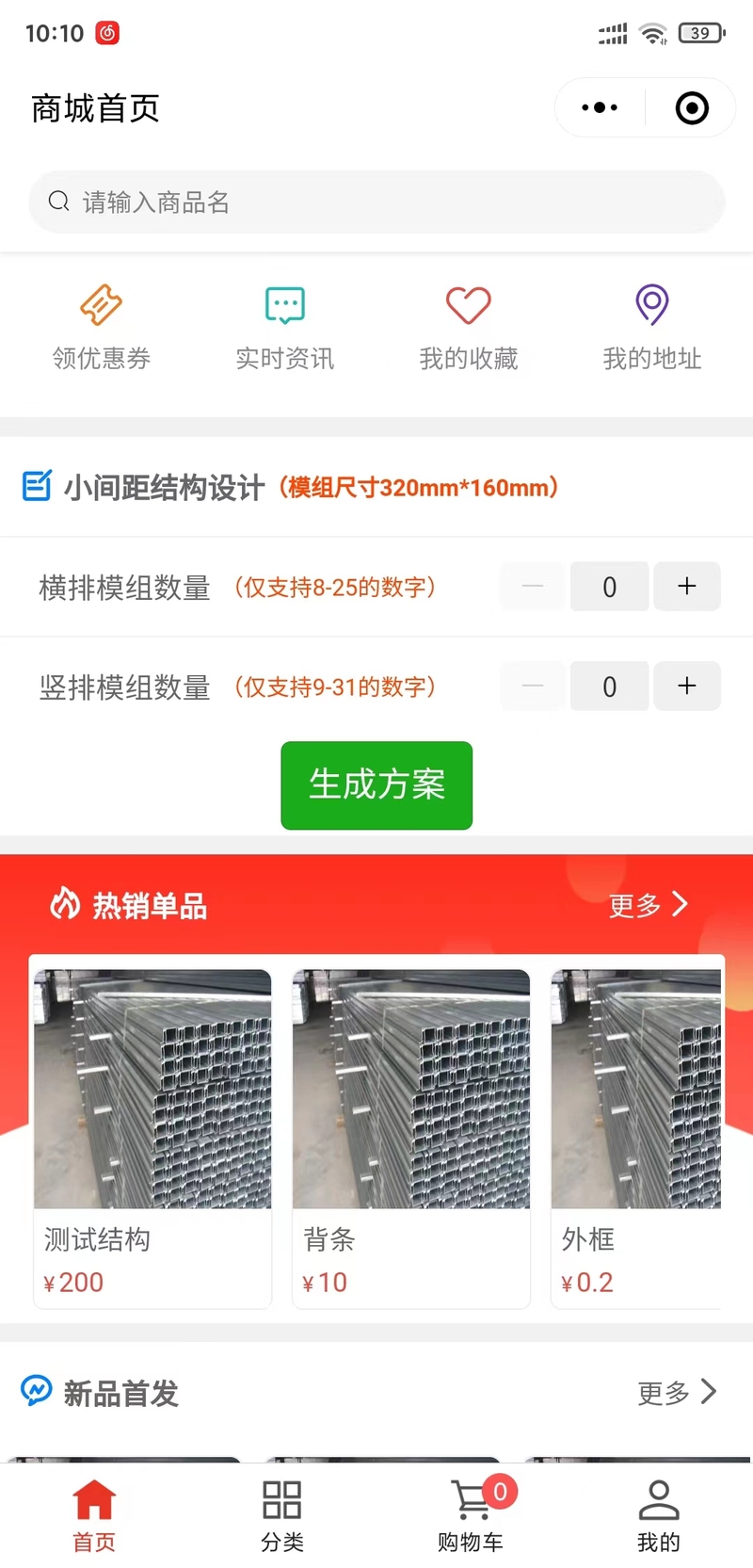
Task: Tap the green 生成方案 button
Action: click(376, 785)
